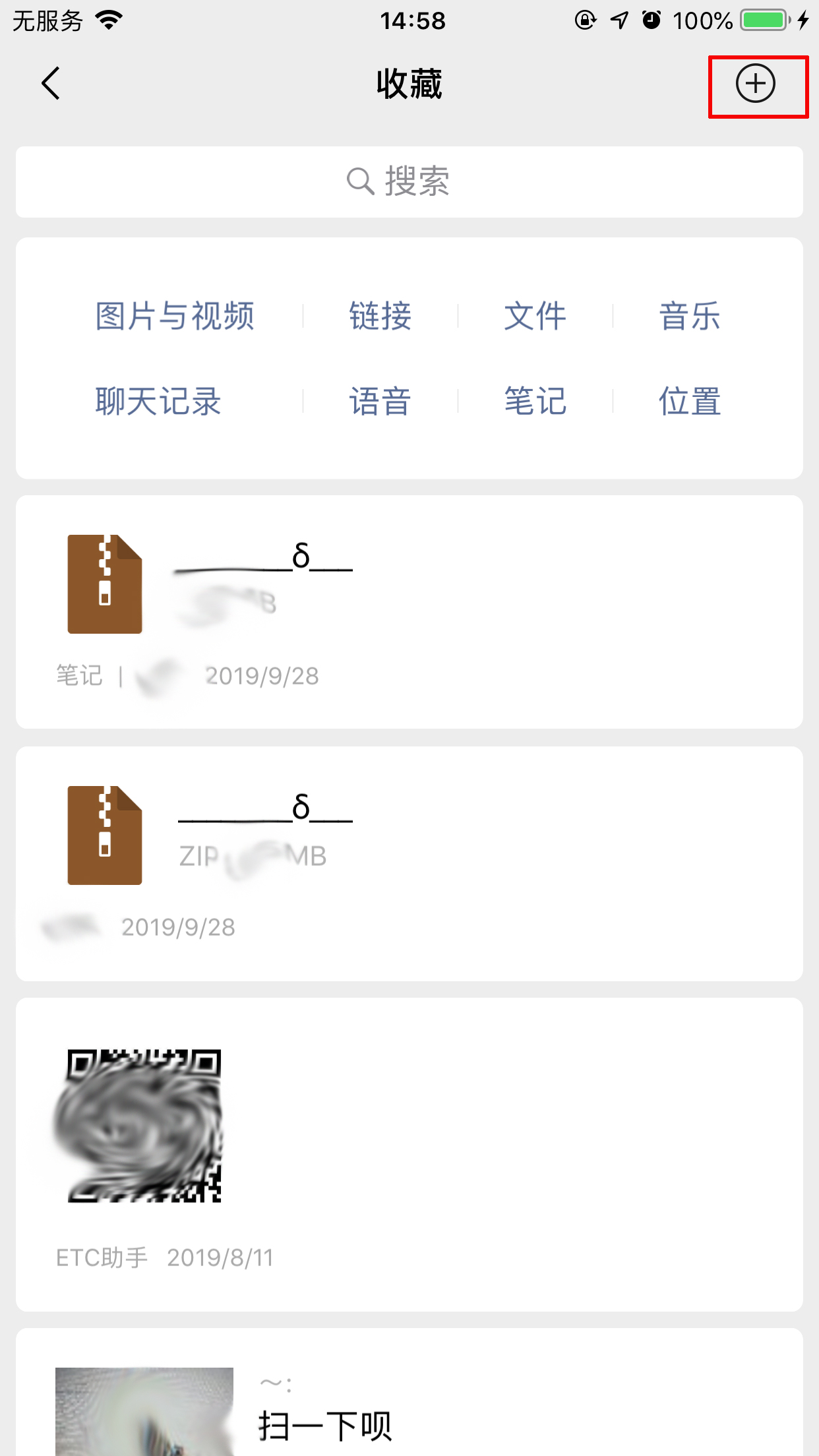This screenshot has width=819, height=1456.
Task: Open the second ZIP file icon
Action: pyautogui.click(x=104, y=834)
